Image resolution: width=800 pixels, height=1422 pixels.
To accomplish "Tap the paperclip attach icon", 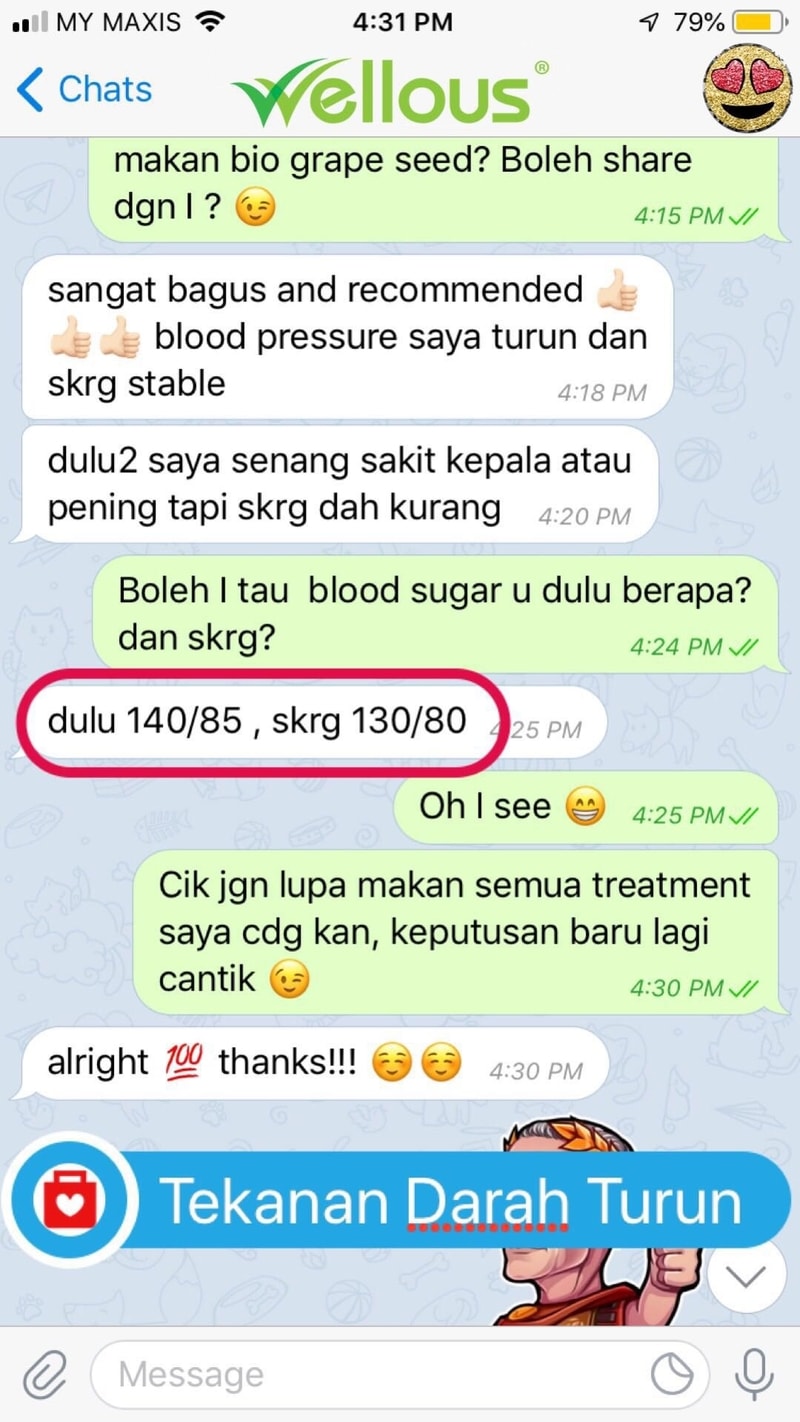I will tap(43, 1375).
